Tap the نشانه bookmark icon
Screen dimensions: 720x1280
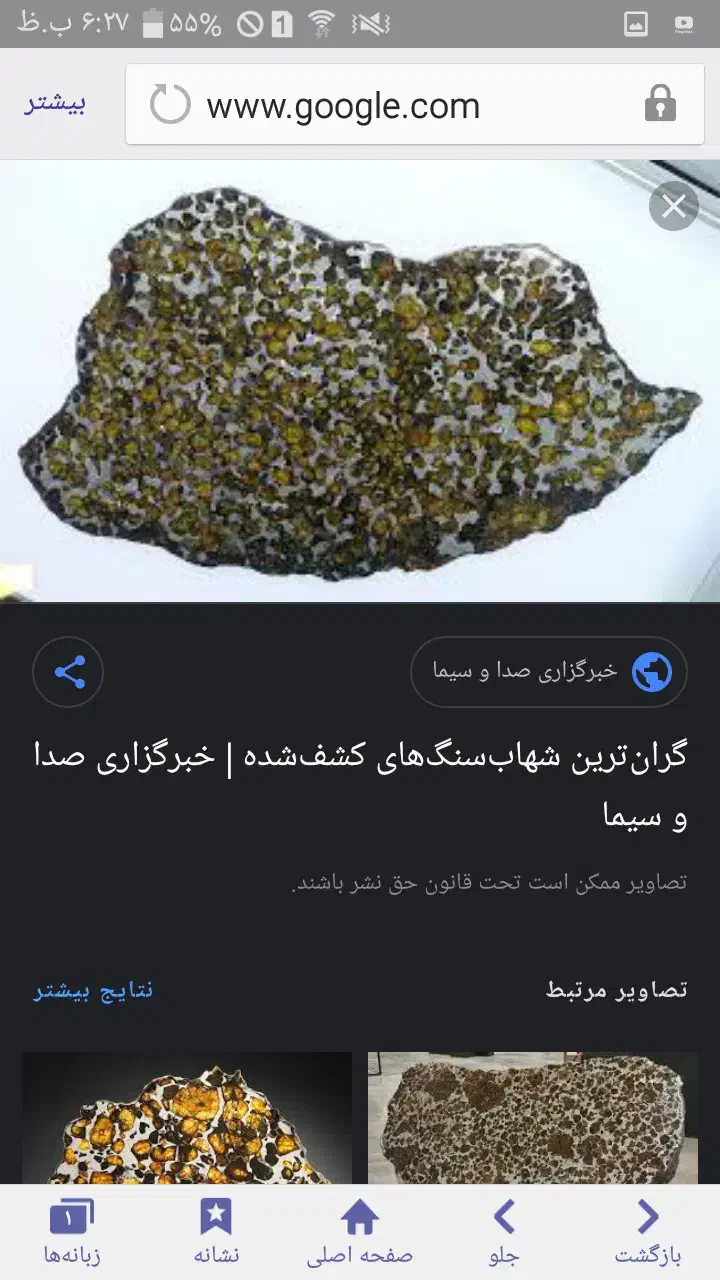click(x=216, y=1232)
